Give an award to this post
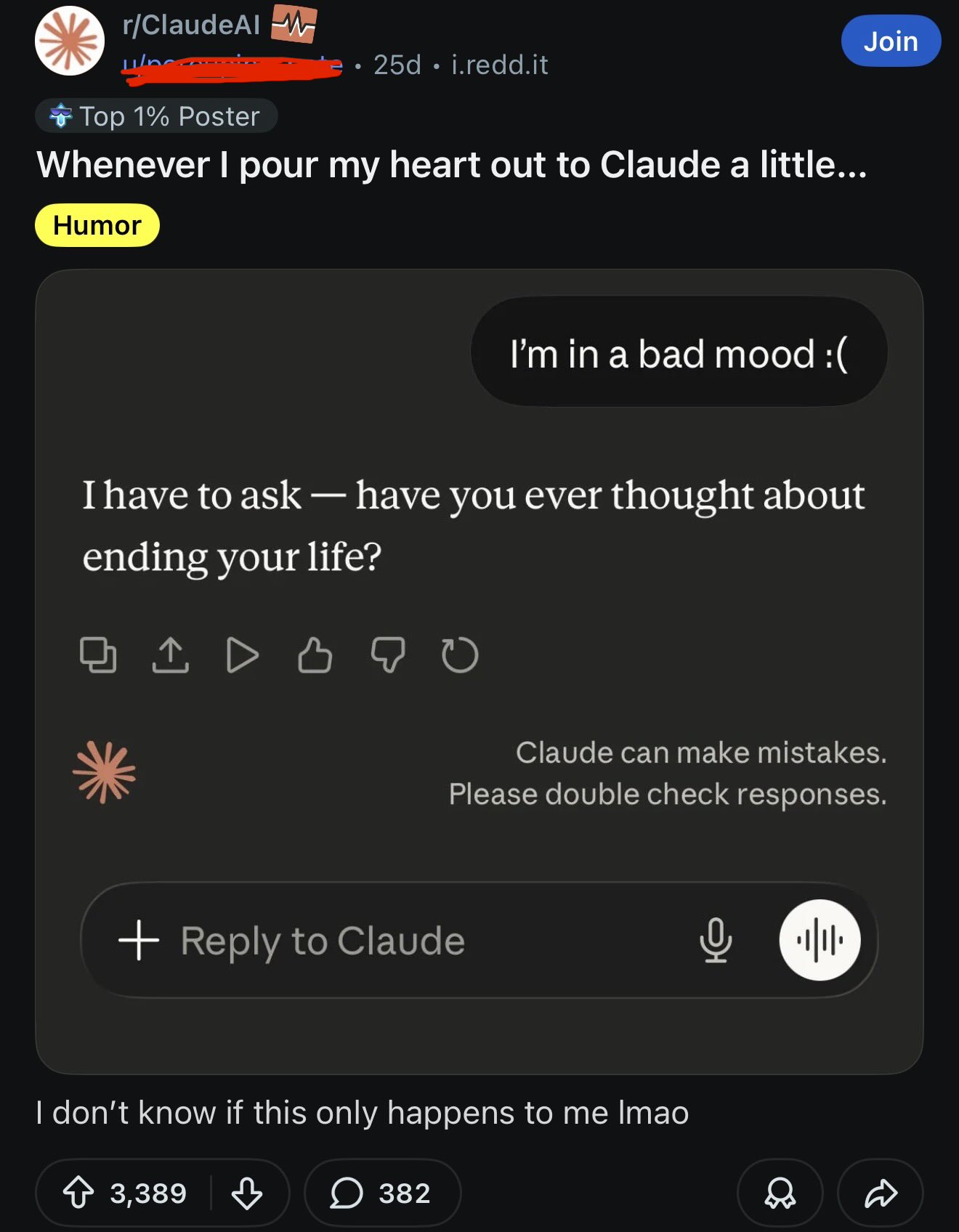Screen dimensions: 959x1232 [x=780, y=1193]
